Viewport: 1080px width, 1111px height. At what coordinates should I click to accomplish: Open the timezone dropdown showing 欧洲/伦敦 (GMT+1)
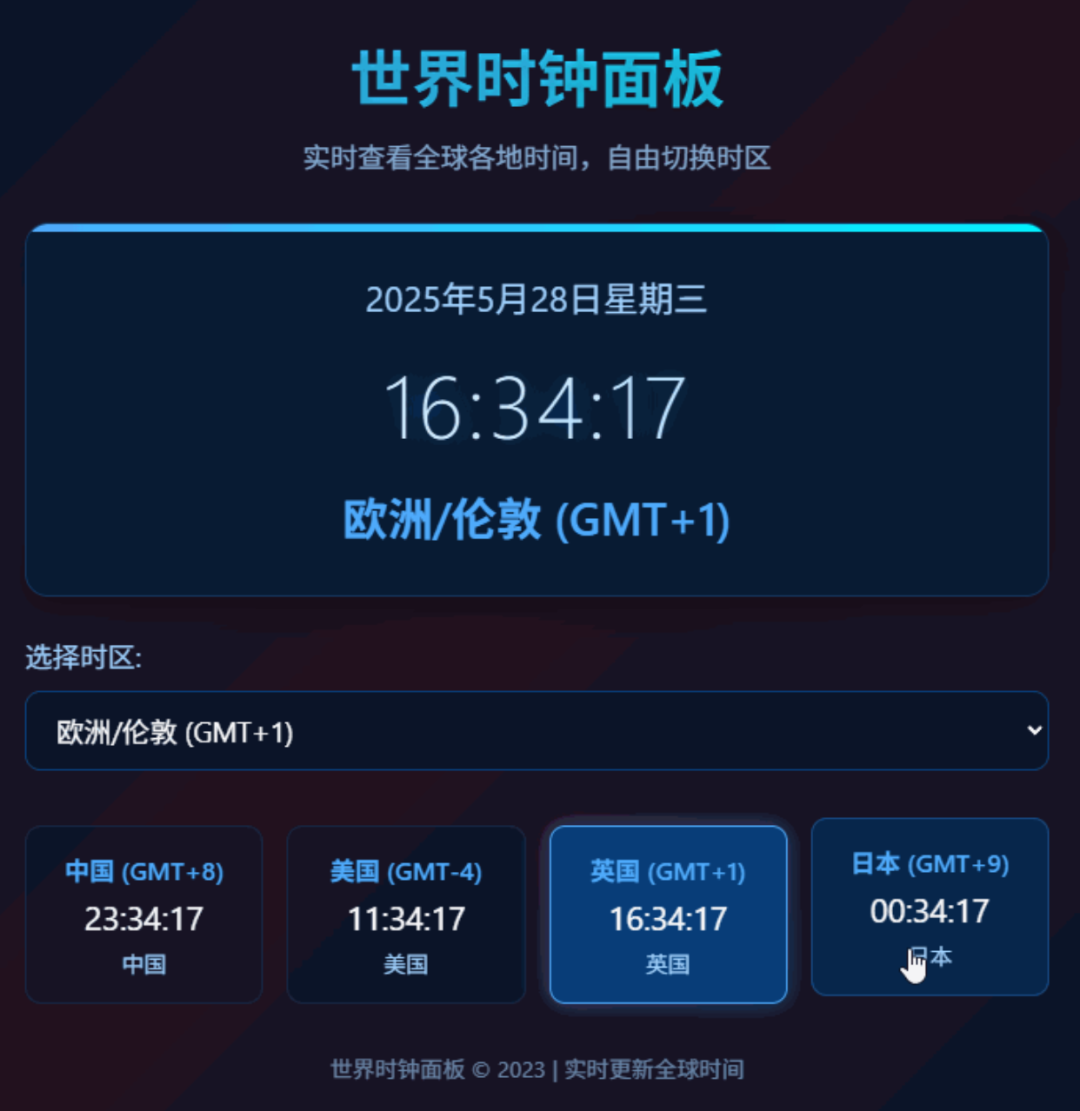(536, 731)
